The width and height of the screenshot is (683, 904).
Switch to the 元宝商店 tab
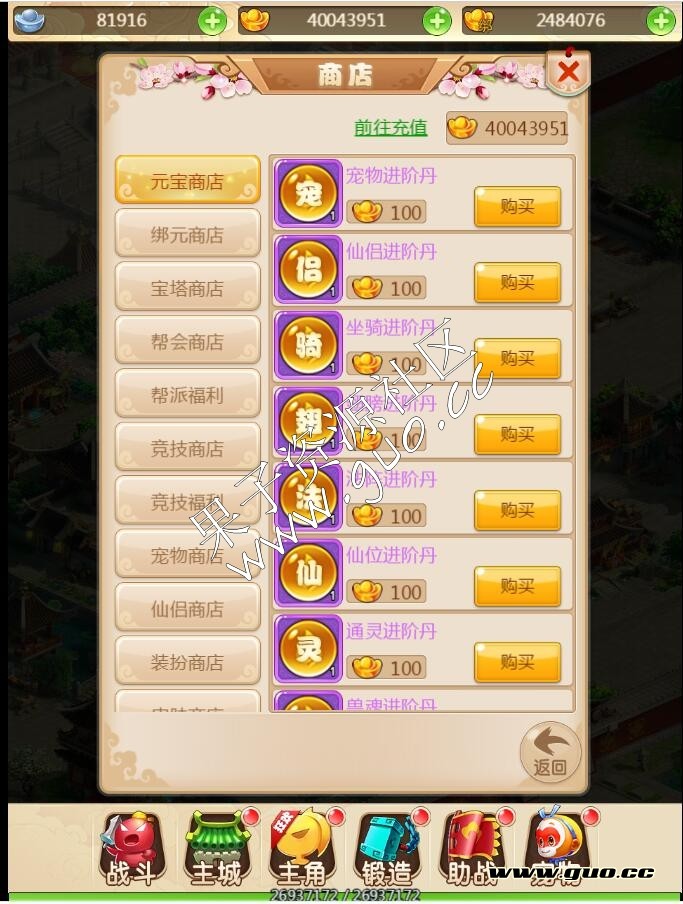click(x=187, y=182)
